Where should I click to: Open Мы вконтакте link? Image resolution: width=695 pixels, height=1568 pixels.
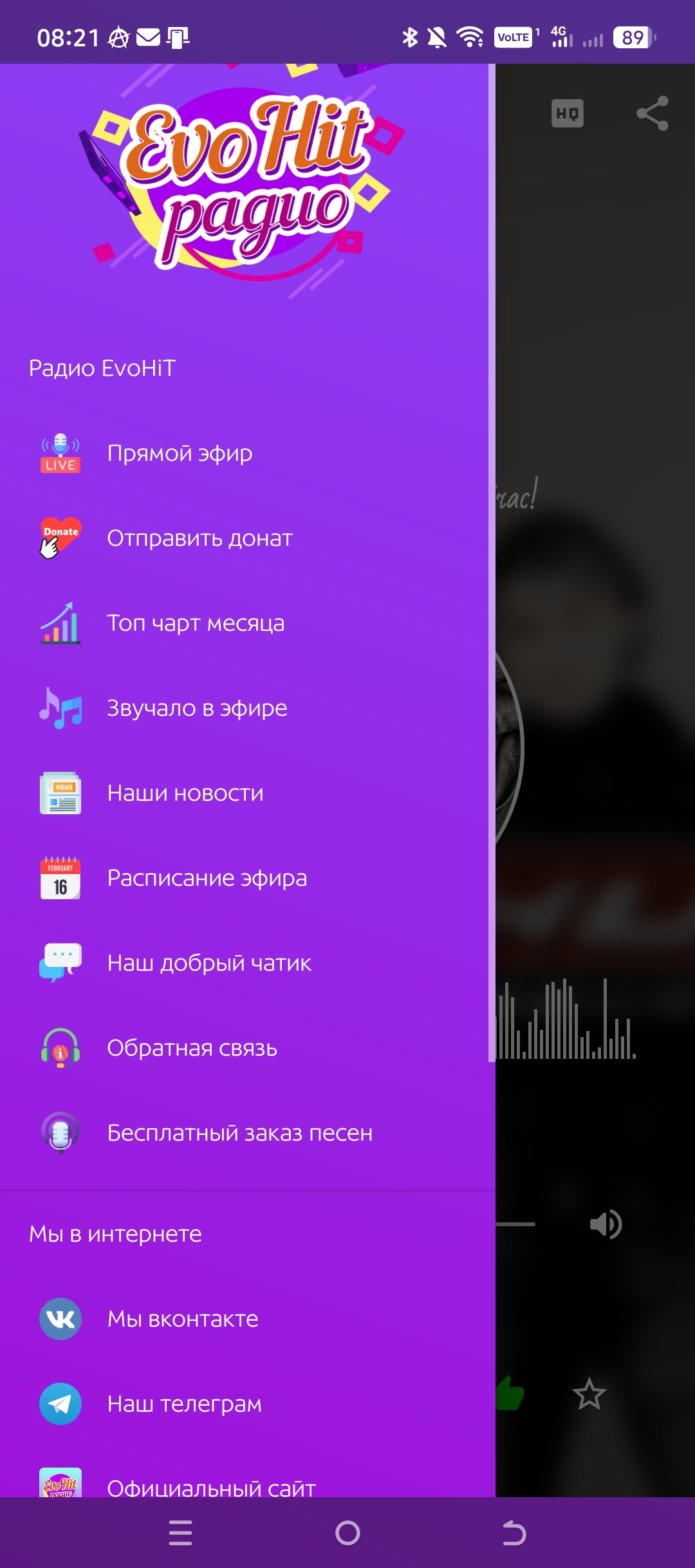point(183,1319)
